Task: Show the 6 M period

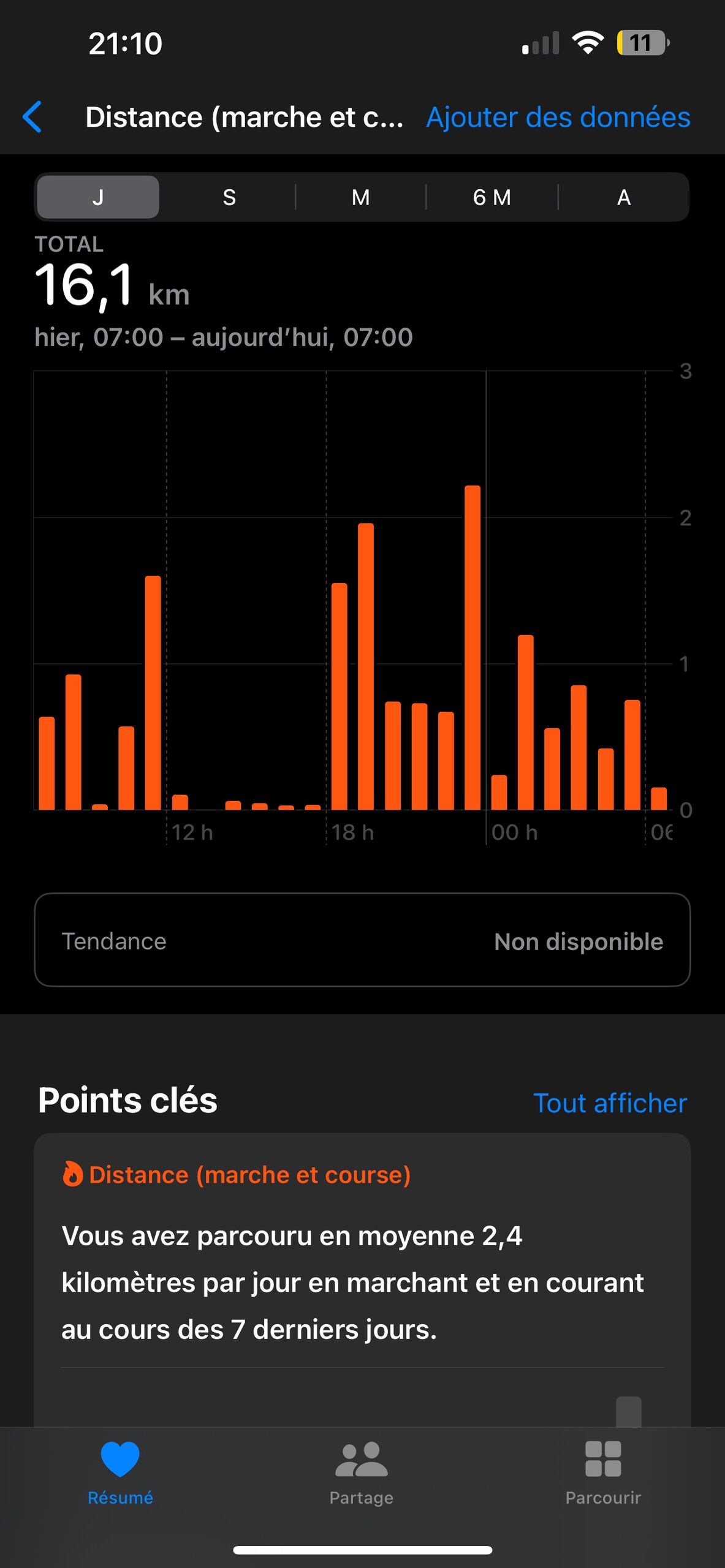Action: [492, 197]
